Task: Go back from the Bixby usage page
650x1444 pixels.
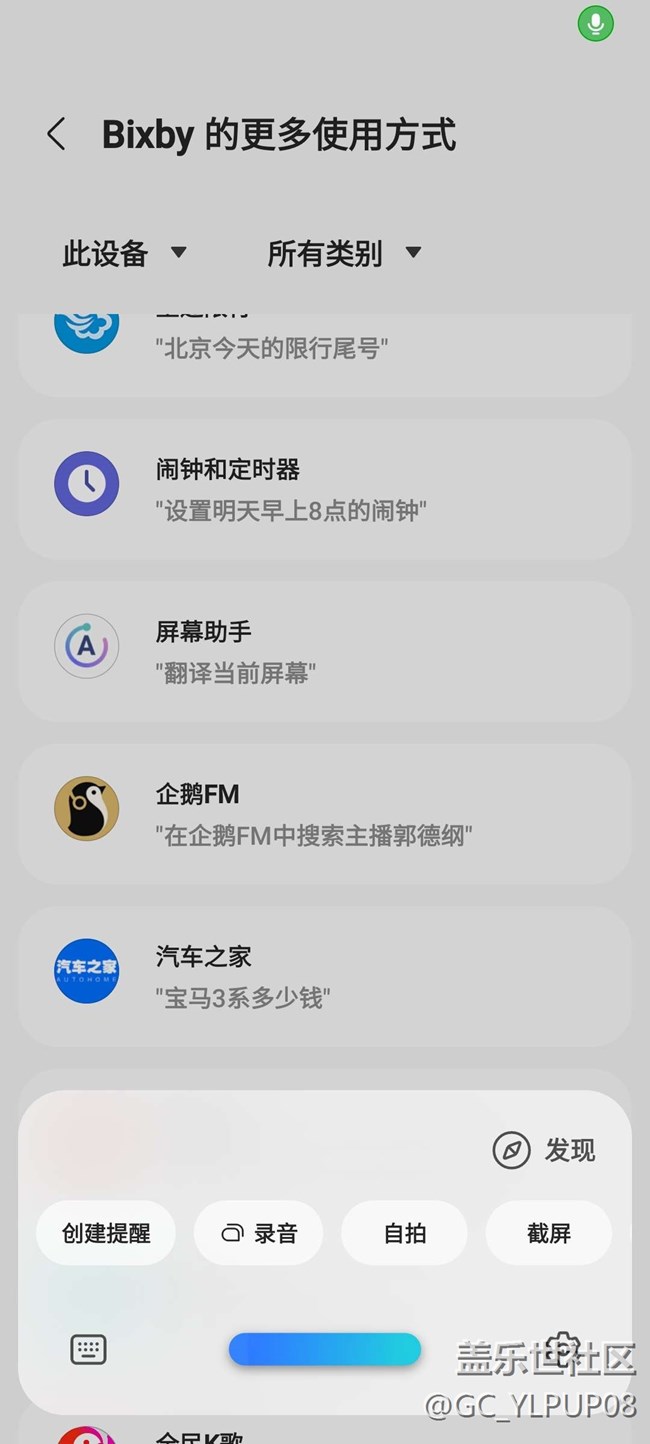Action: pos(56,134)
